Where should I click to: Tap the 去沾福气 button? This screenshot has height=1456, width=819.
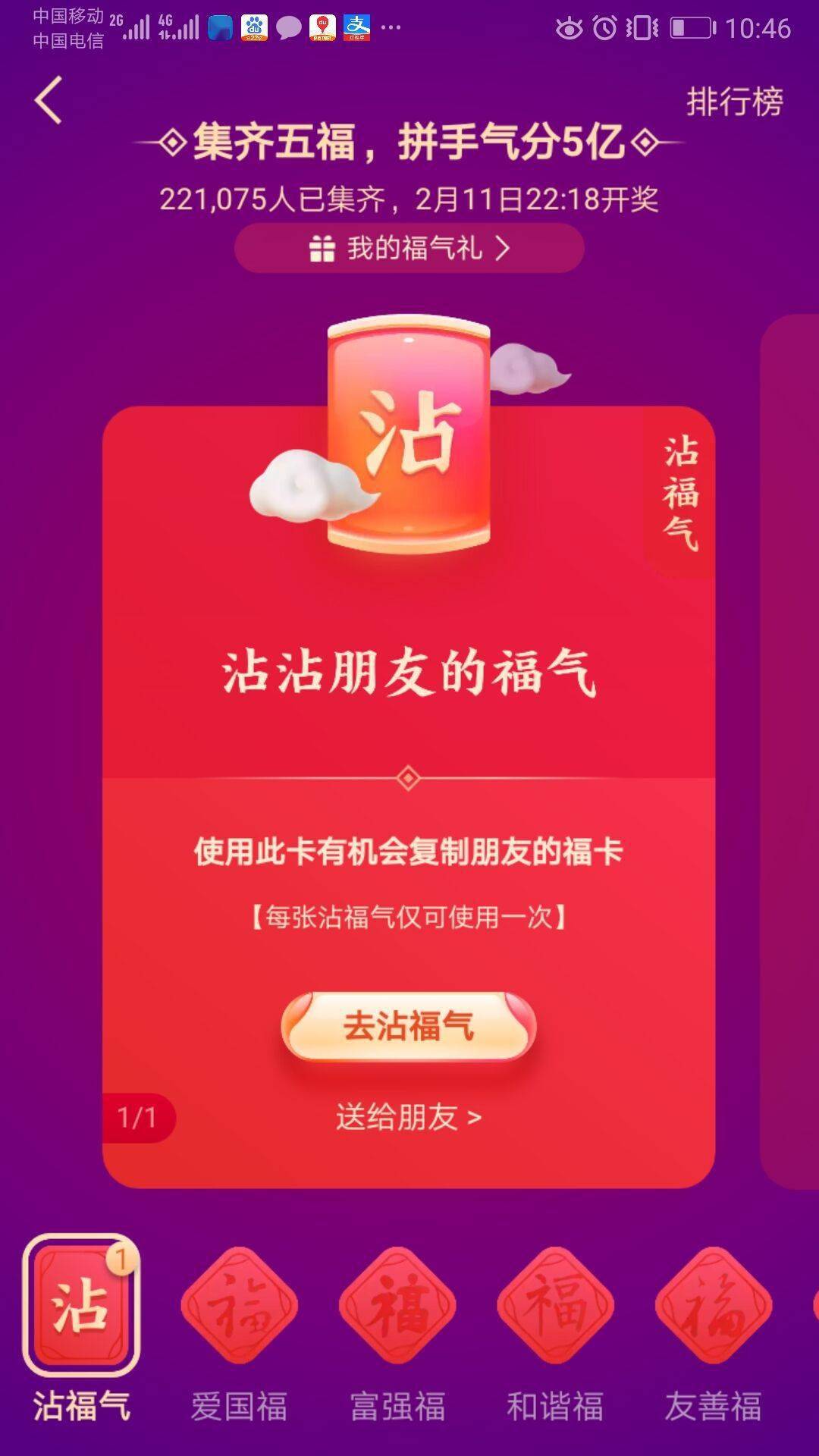point(409,1026)
